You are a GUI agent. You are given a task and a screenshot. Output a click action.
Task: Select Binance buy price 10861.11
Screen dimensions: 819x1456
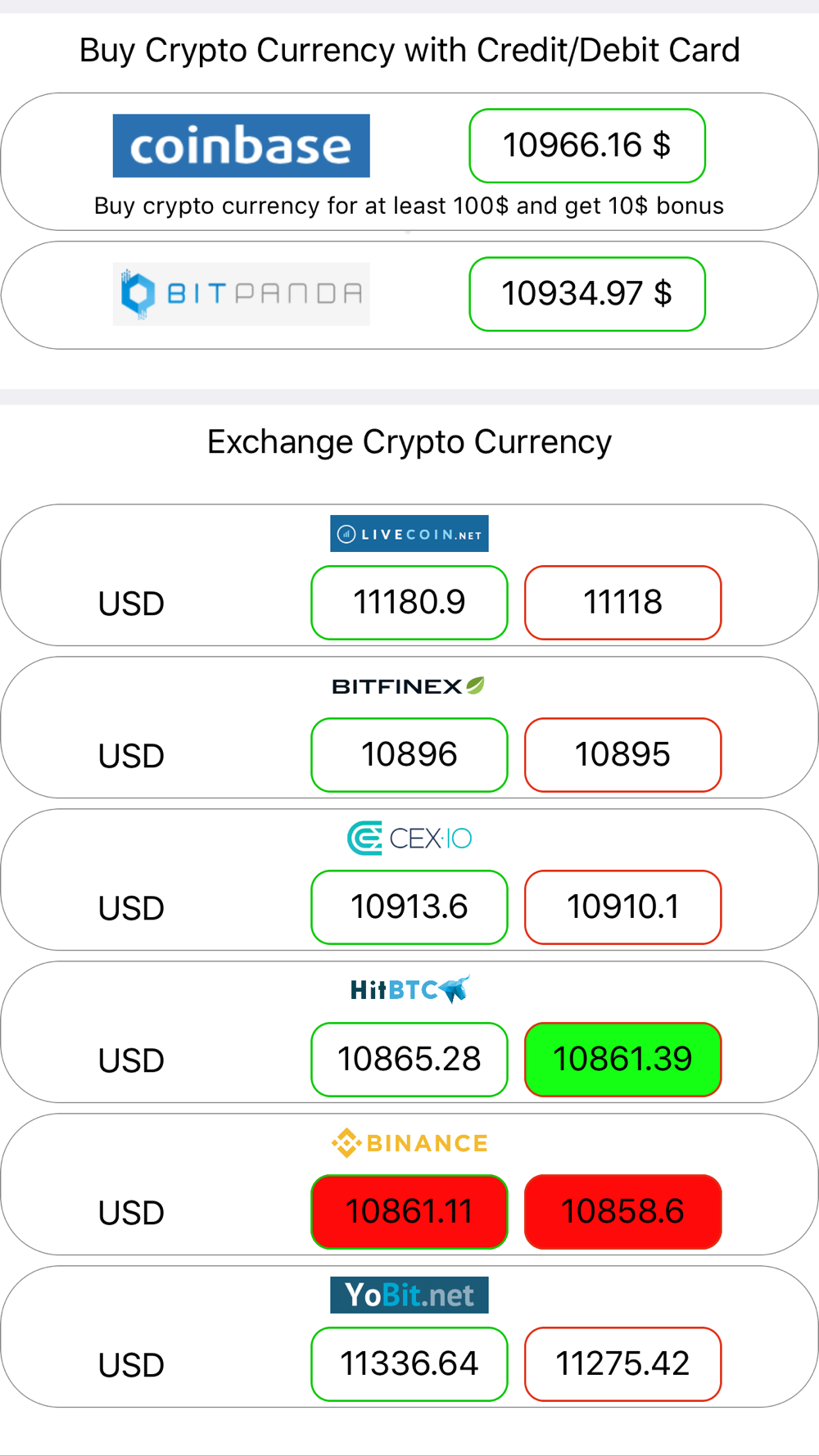point(409,1212)
